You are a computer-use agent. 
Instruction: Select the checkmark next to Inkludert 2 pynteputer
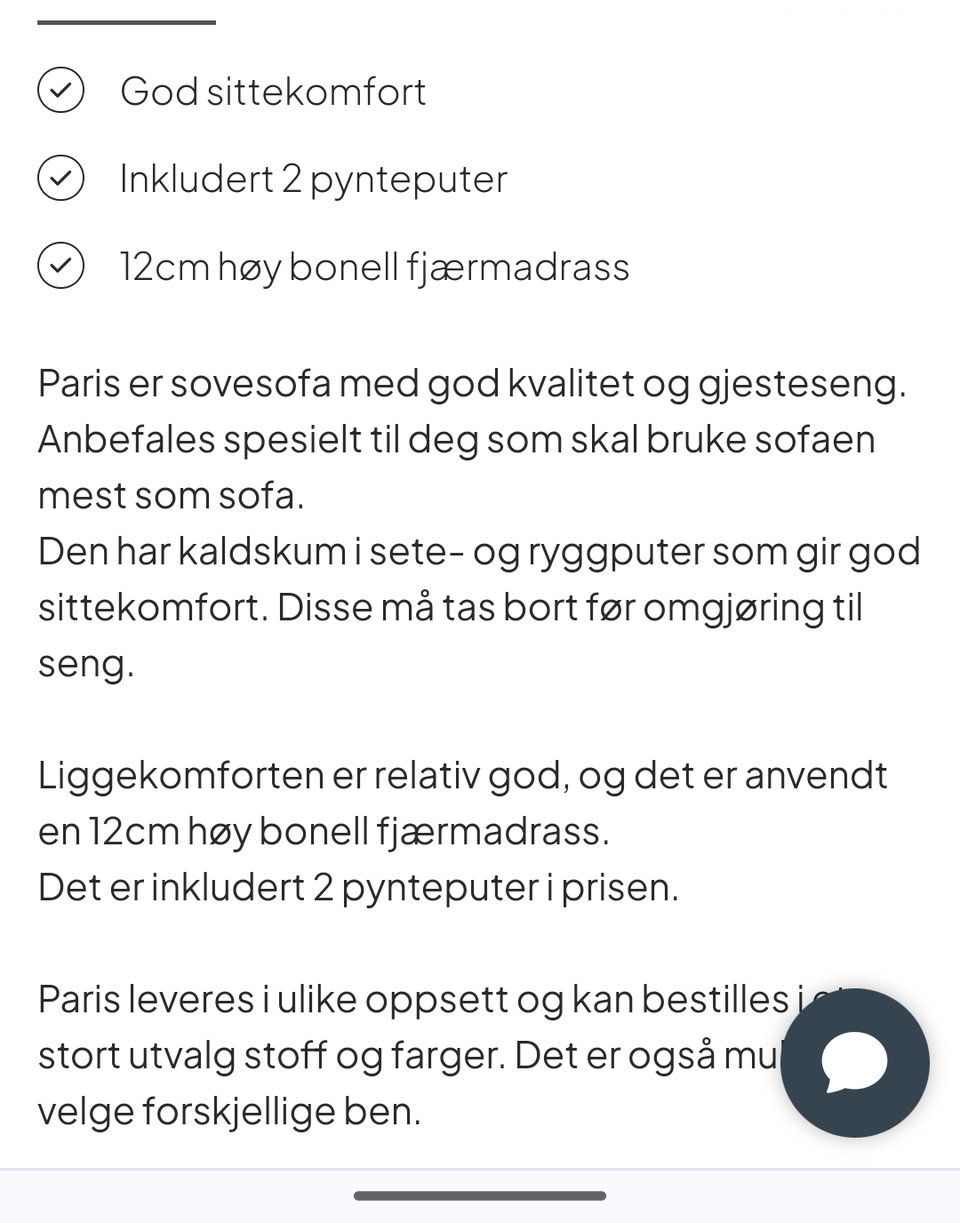click(x=61, y=177)
